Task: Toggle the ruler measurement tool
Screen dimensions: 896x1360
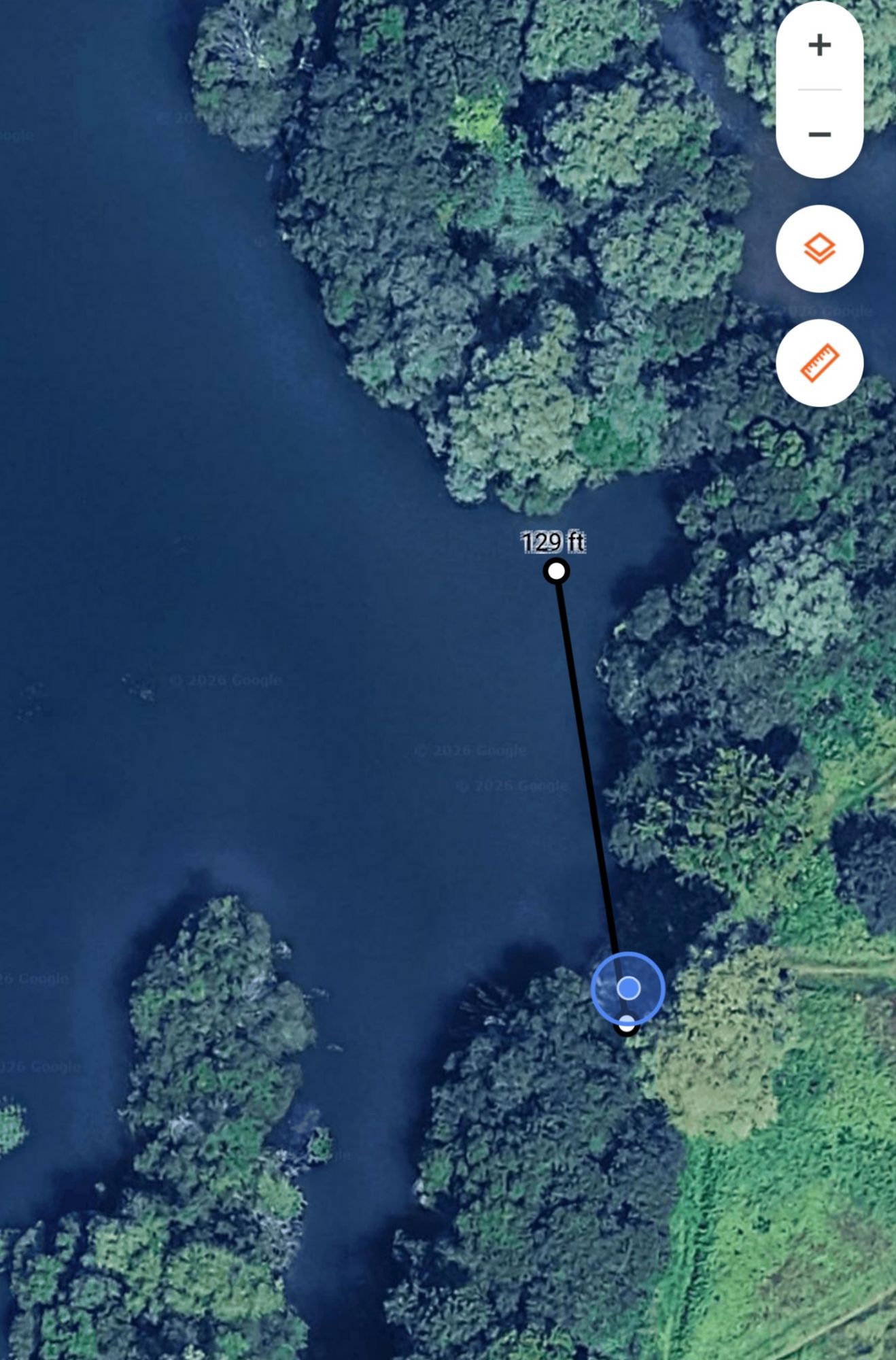Action: pyautogui.click(x=819, y=362)
